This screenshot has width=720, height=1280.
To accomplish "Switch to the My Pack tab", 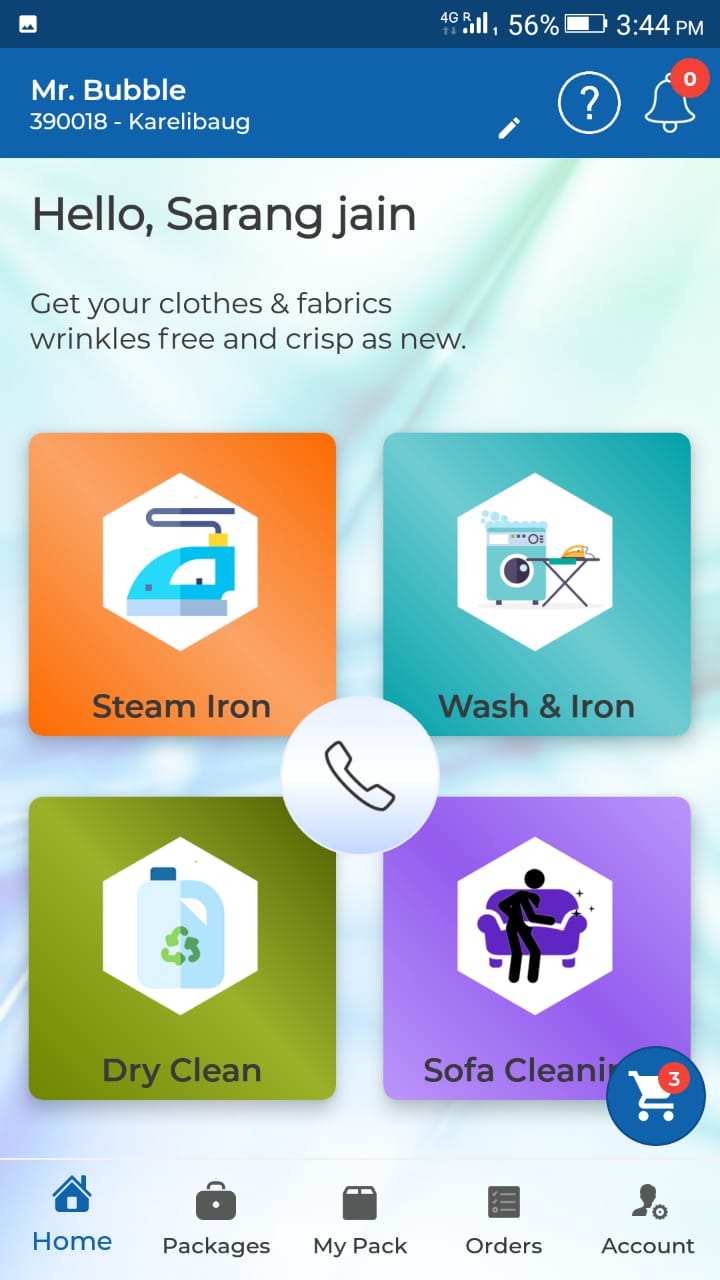I will click(360, 1218).
